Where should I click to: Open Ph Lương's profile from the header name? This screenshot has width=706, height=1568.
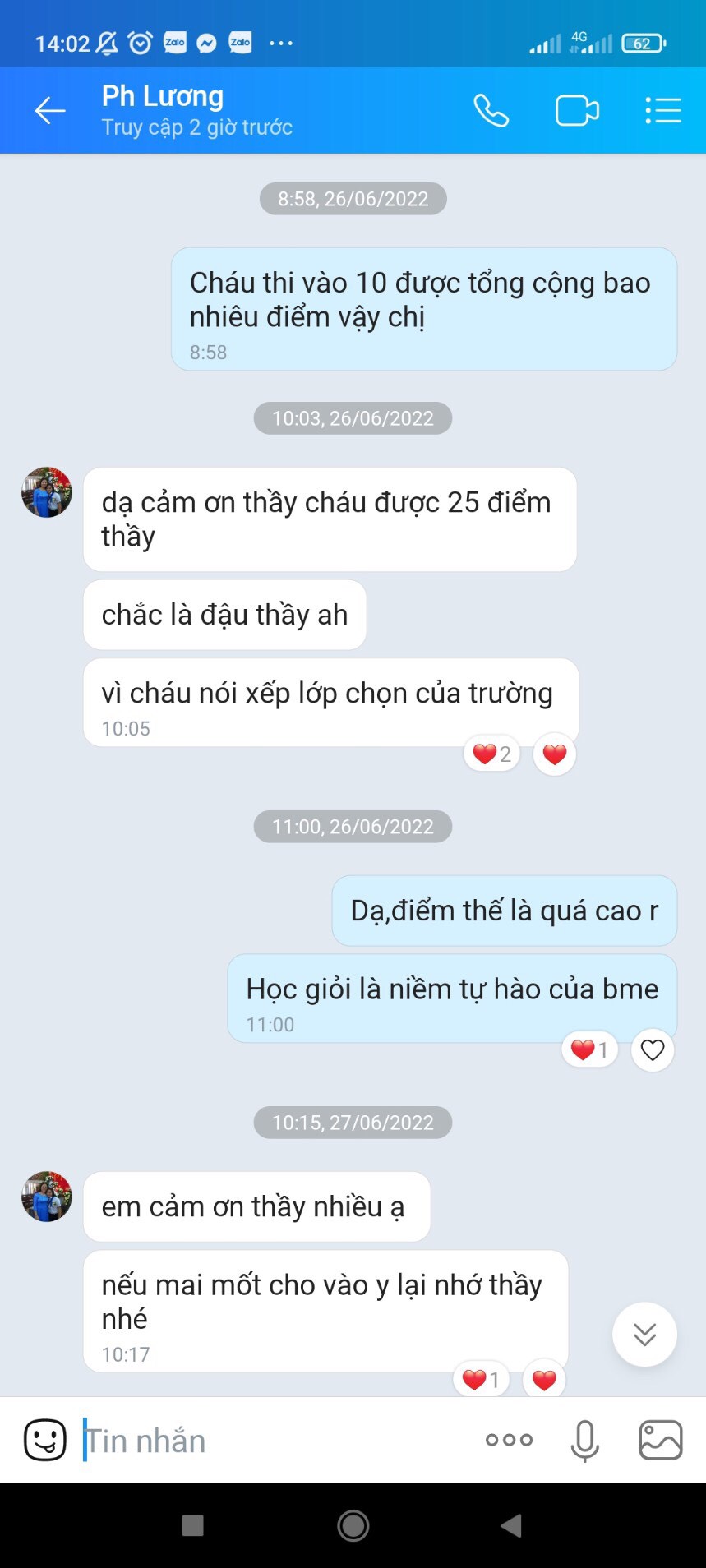coord(163,96)
